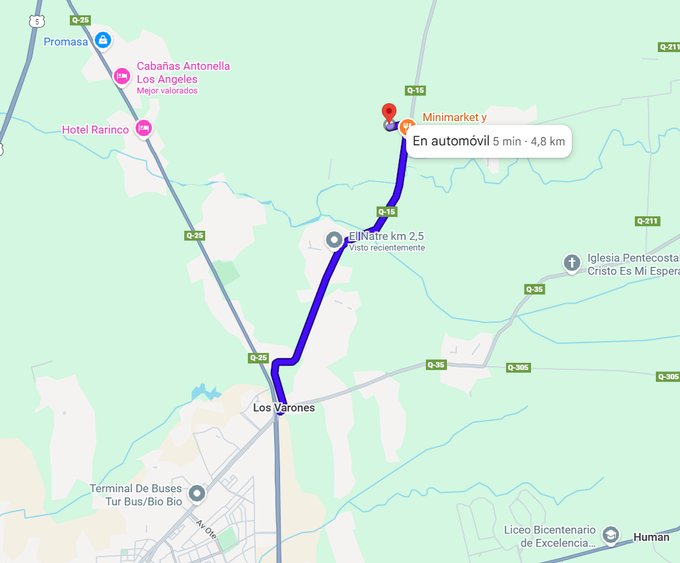Open Terminal De Buses Tur Bus/Bio Bio pin
The image size is (680, 563).
coord(197,493)
